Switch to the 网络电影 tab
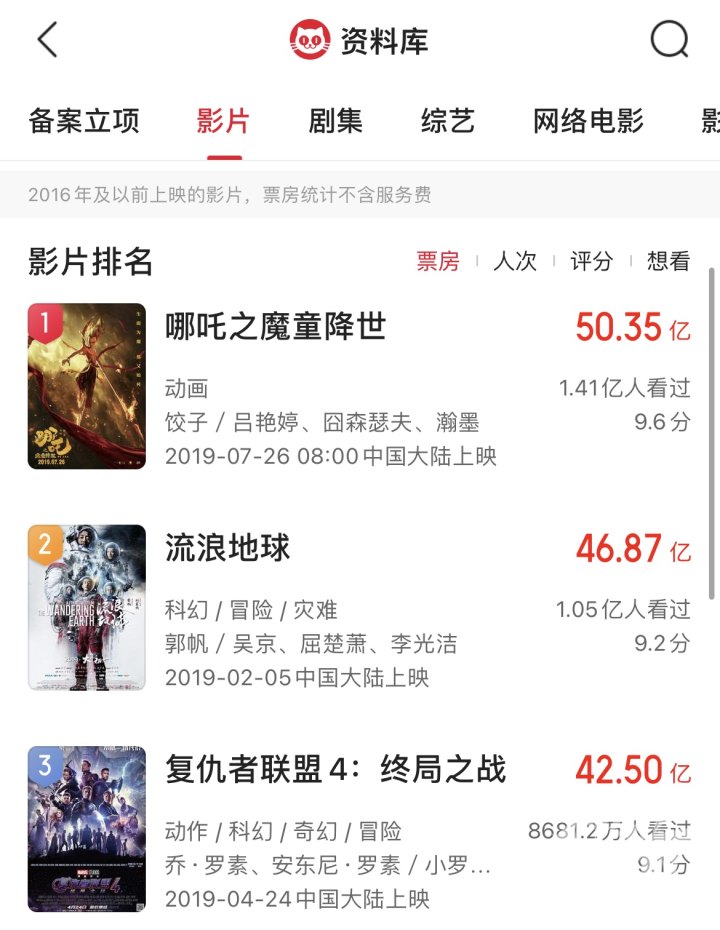The width and height of the screenshot is (720, 930). tap(588, 122)
